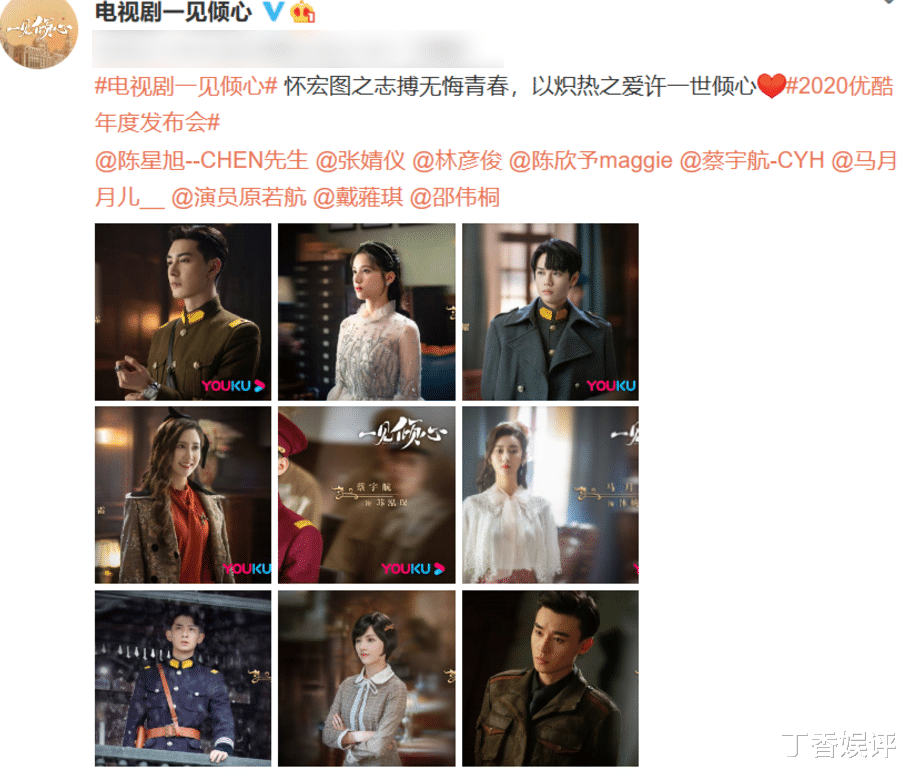View photo of man in navy uniform with orange strap
This screenshot has height=777, width=911.
183,678
